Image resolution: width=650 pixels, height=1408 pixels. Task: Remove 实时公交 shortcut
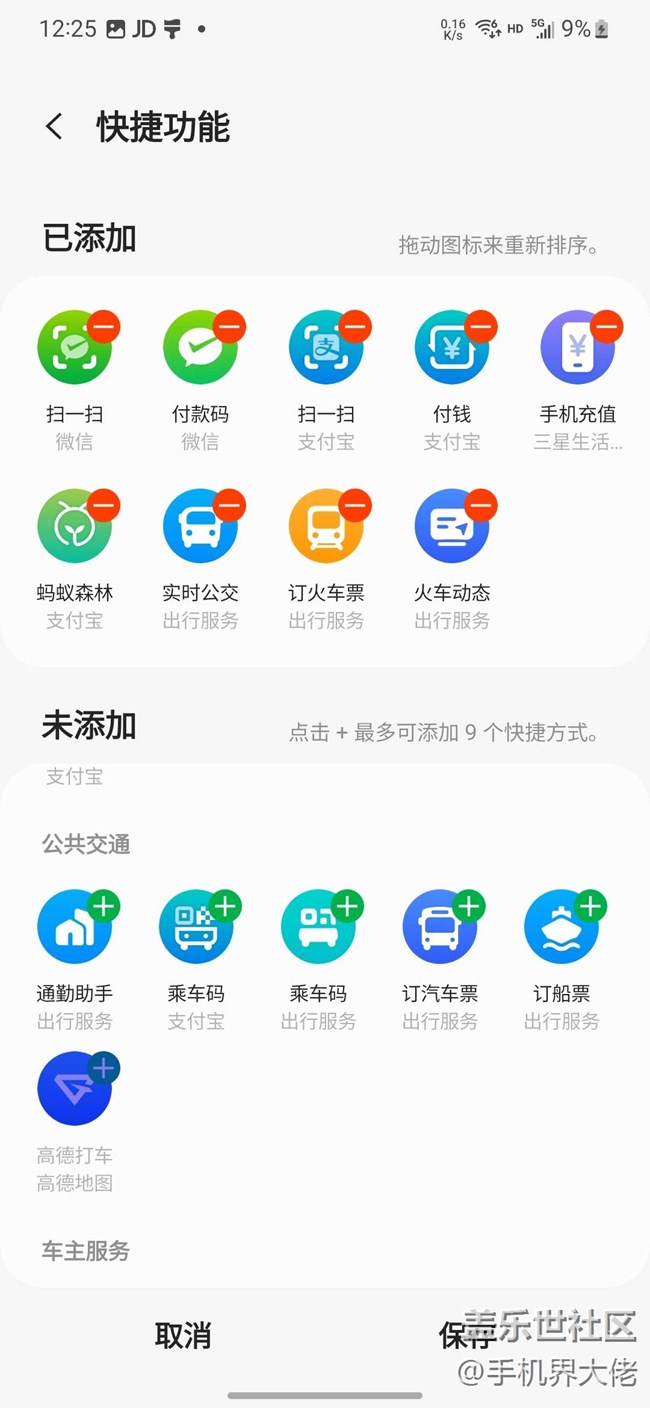click(x=230, y=505)
